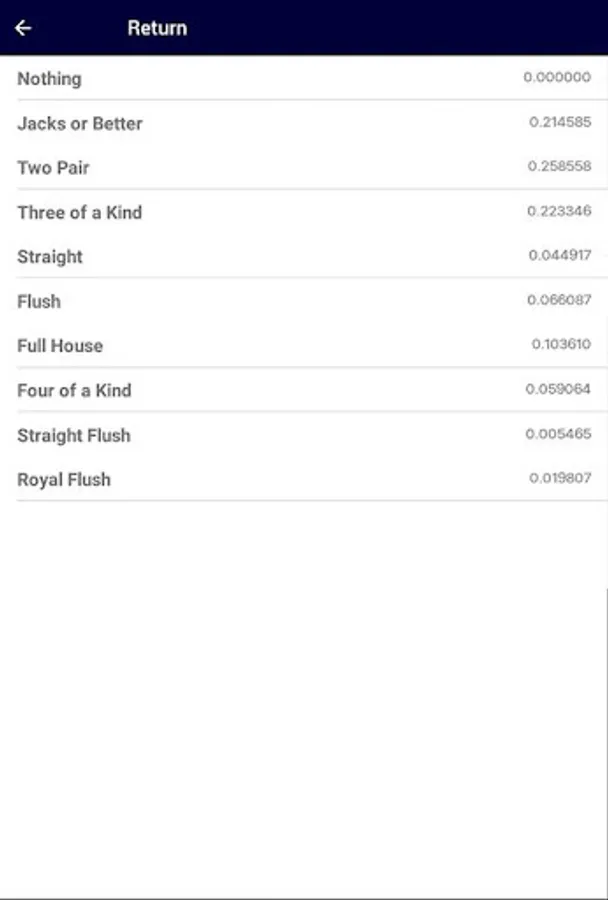Go back from the Return screen
The height and width of the screenshot is (900, 608).
[x=24, y=28]
